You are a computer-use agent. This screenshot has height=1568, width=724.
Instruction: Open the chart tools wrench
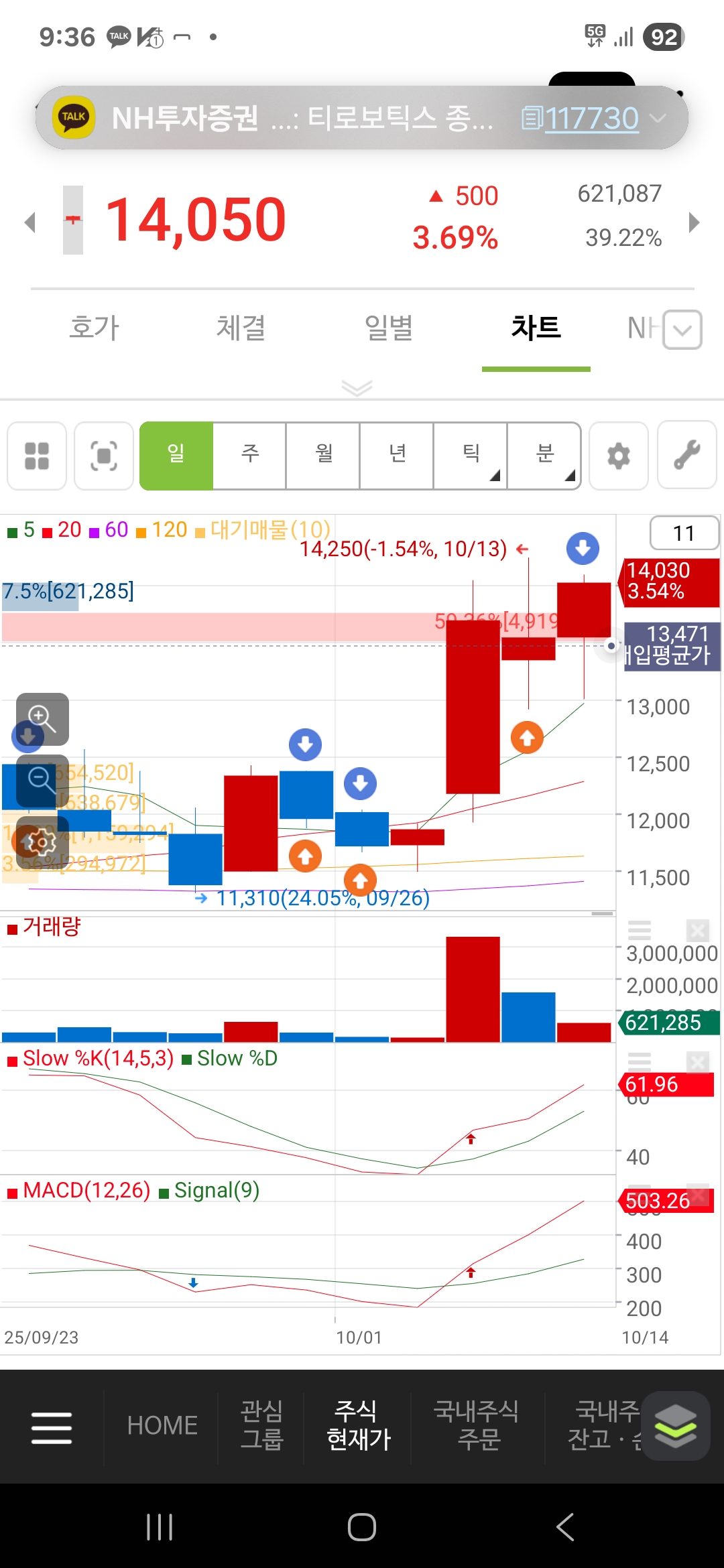687,456
